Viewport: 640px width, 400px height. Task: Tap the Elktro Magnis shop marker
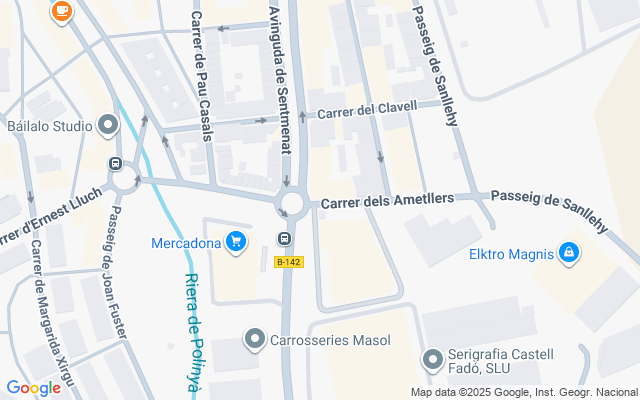[568, 253]
